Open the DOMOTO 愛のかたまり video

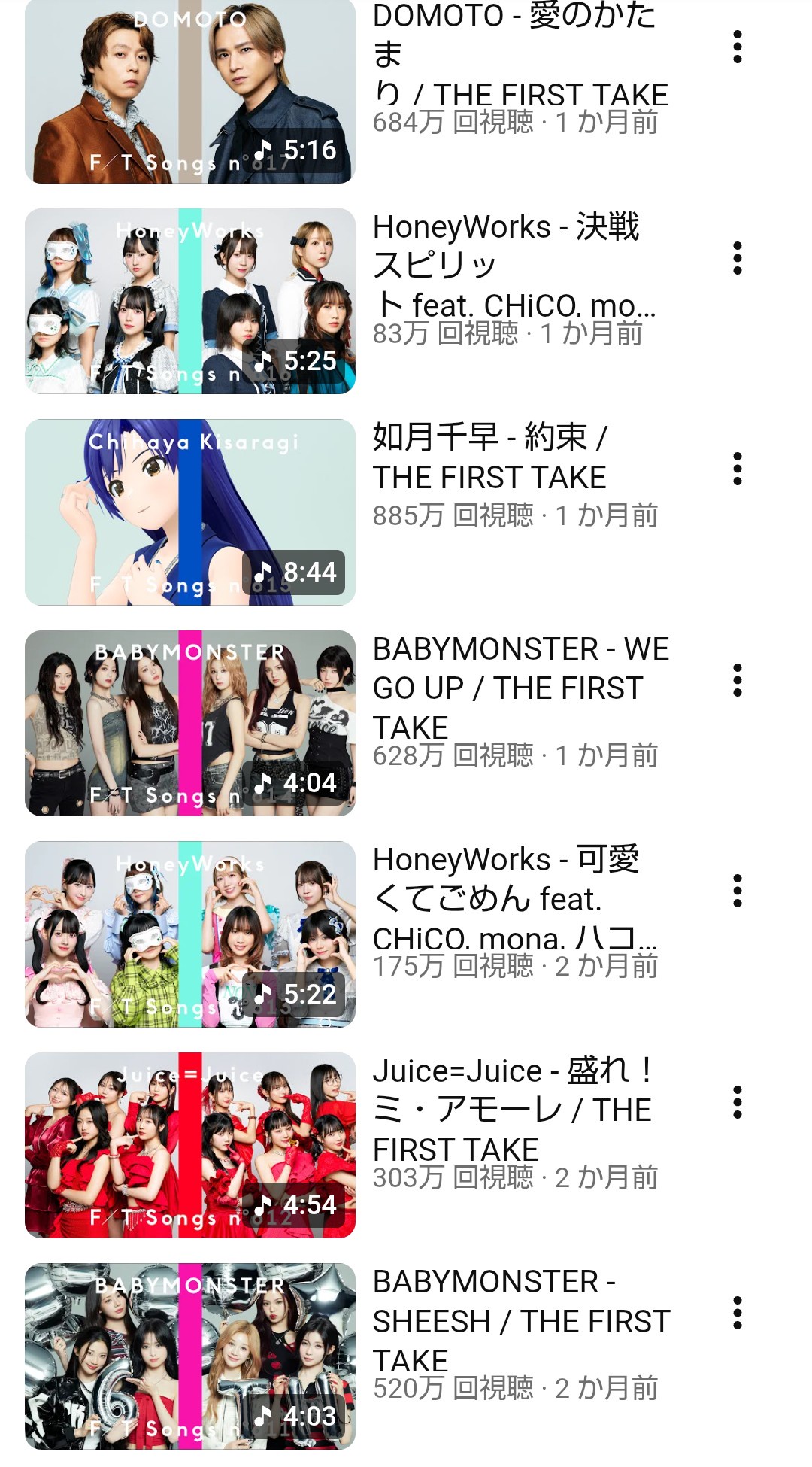click(x=190, y=92)
